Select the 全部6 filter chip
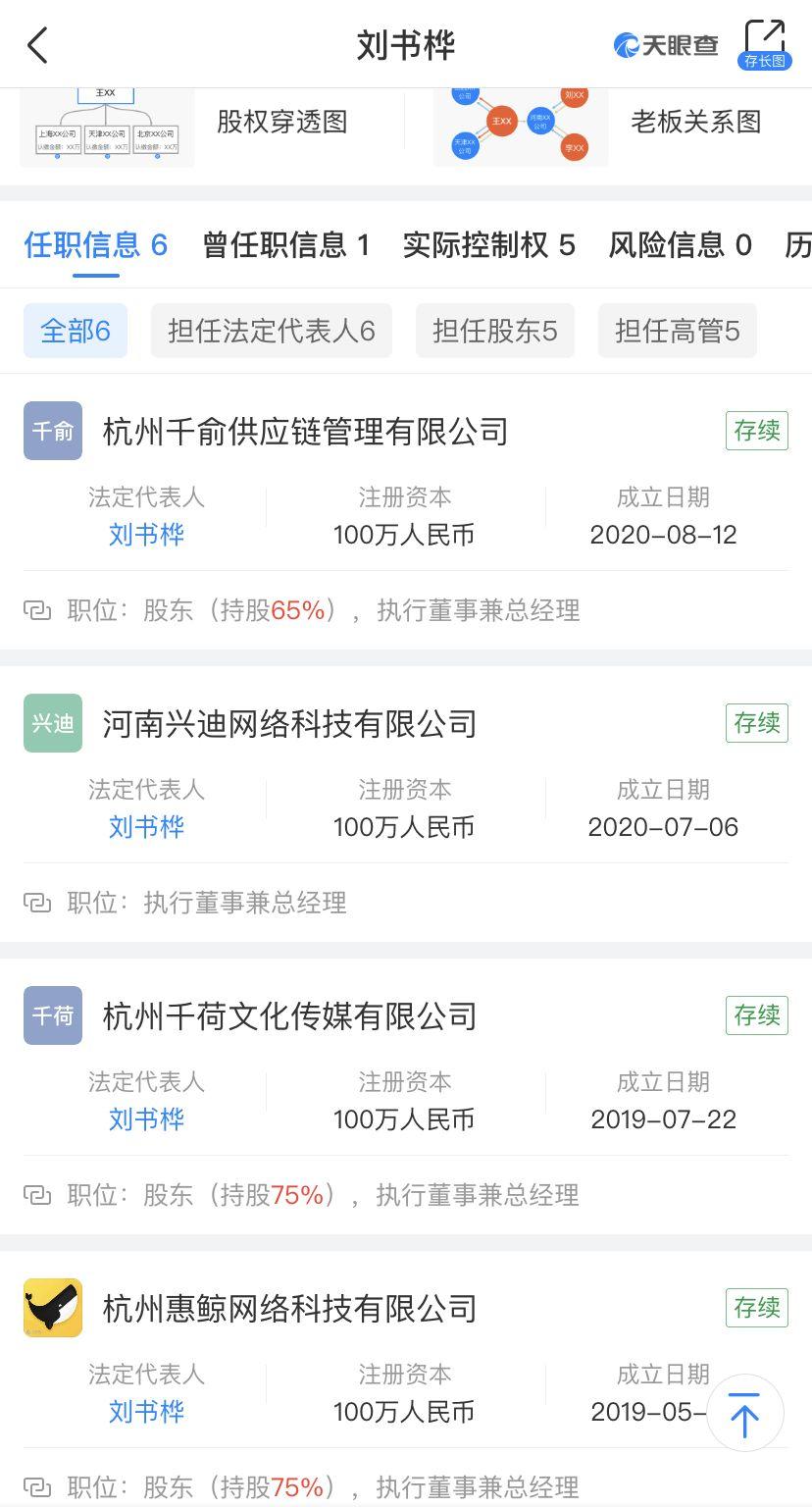The width and height of the screenshot is (812, 1507). point(76,331)
